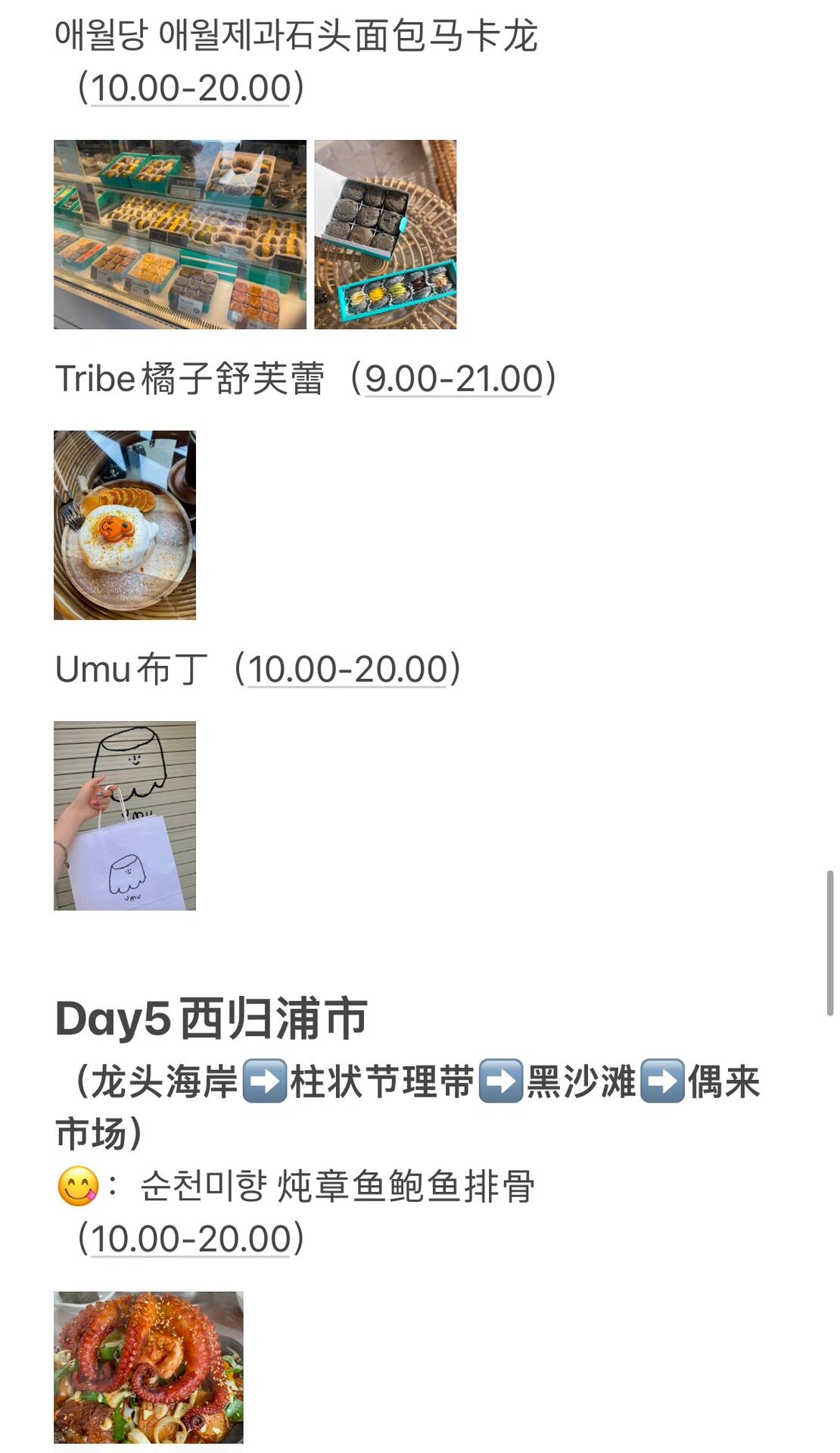Viewport: 840px width, 1453px height.
Task: Tap the 9.00-21.00 time link after Tribe
Action: click(453, 378)
